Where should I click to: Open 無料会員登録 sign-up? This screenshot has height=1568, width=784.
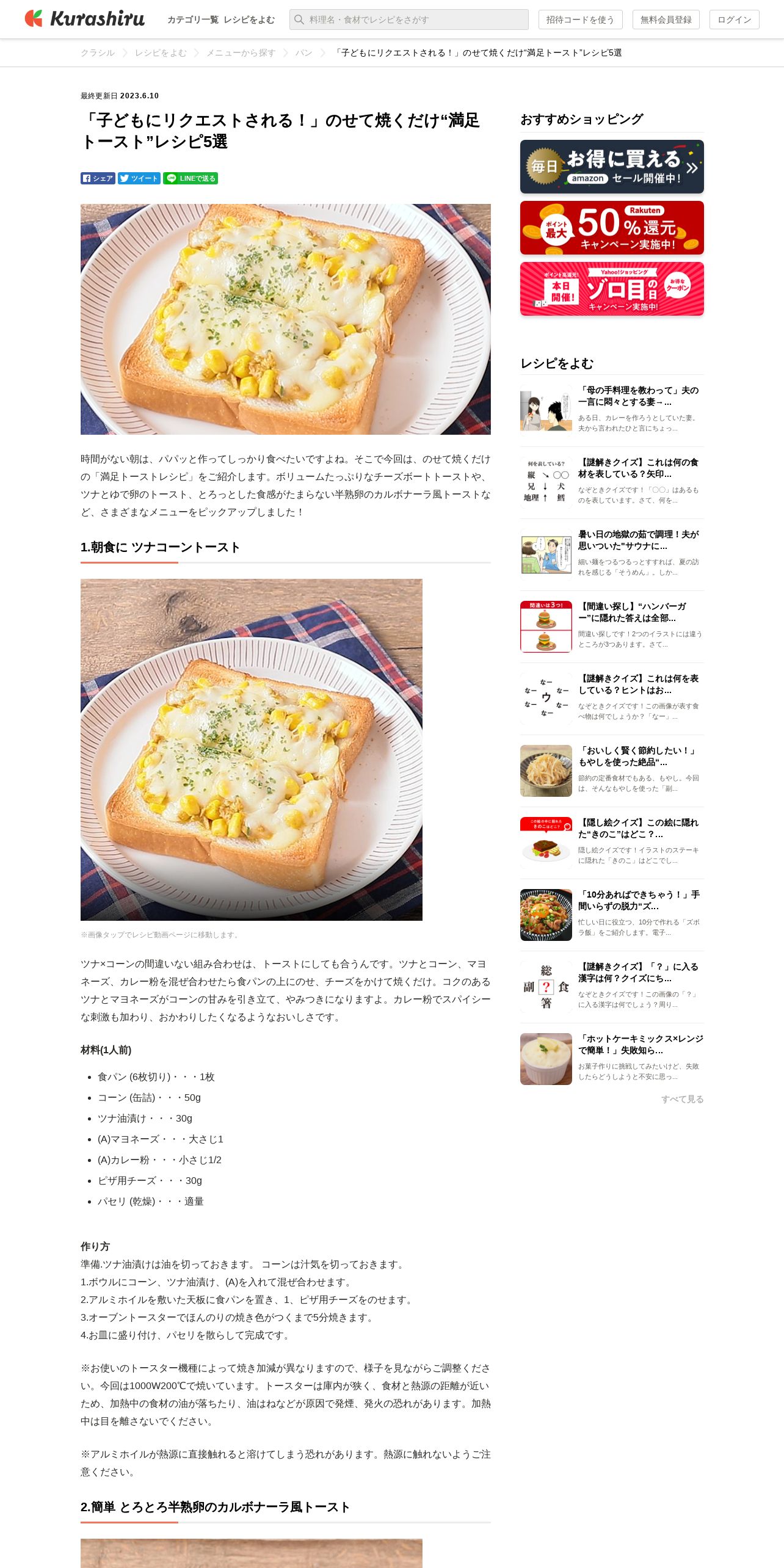666,20
